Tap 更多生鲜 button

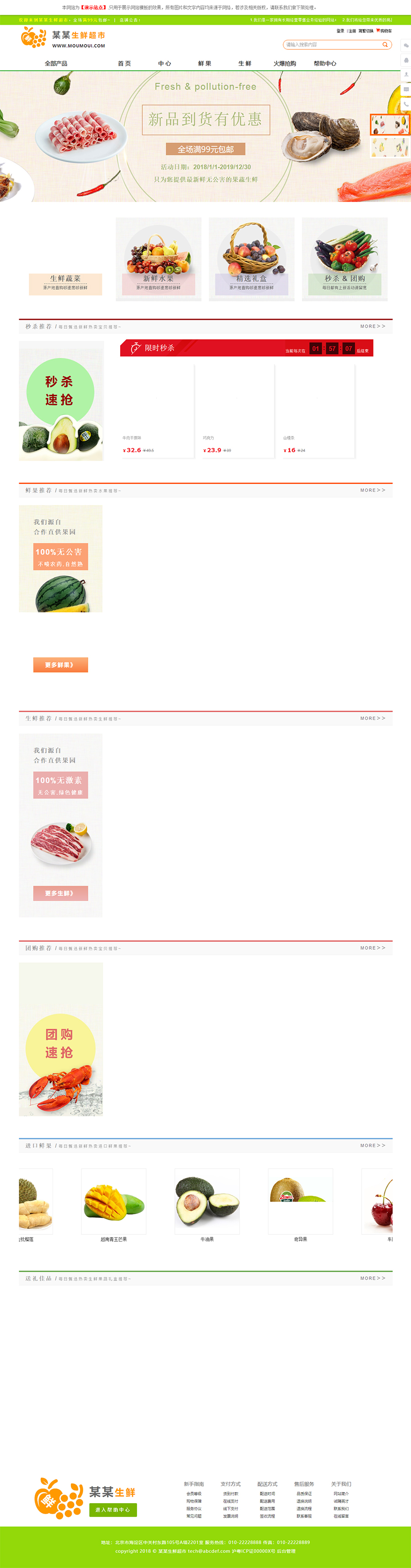[60, 893]
